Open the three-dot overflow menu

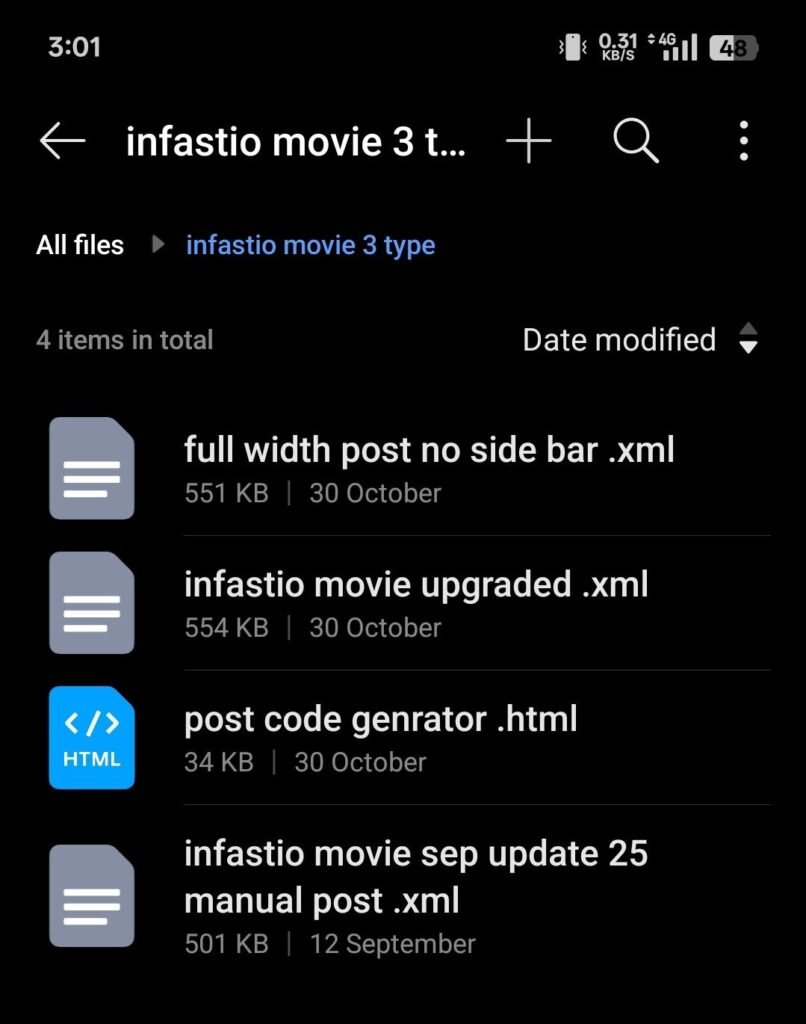point(744,142)
